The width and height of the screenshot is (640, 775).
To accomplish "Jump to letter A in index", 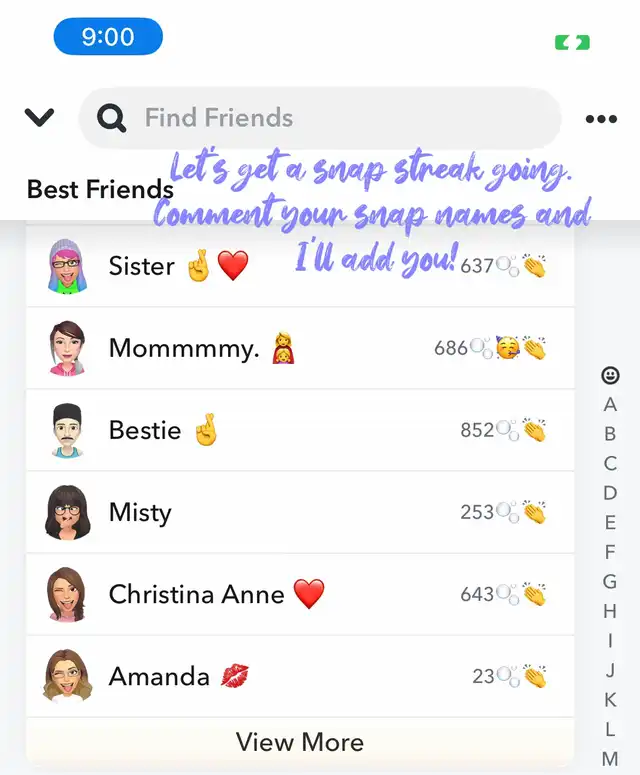I will click(x=610, y=405).
